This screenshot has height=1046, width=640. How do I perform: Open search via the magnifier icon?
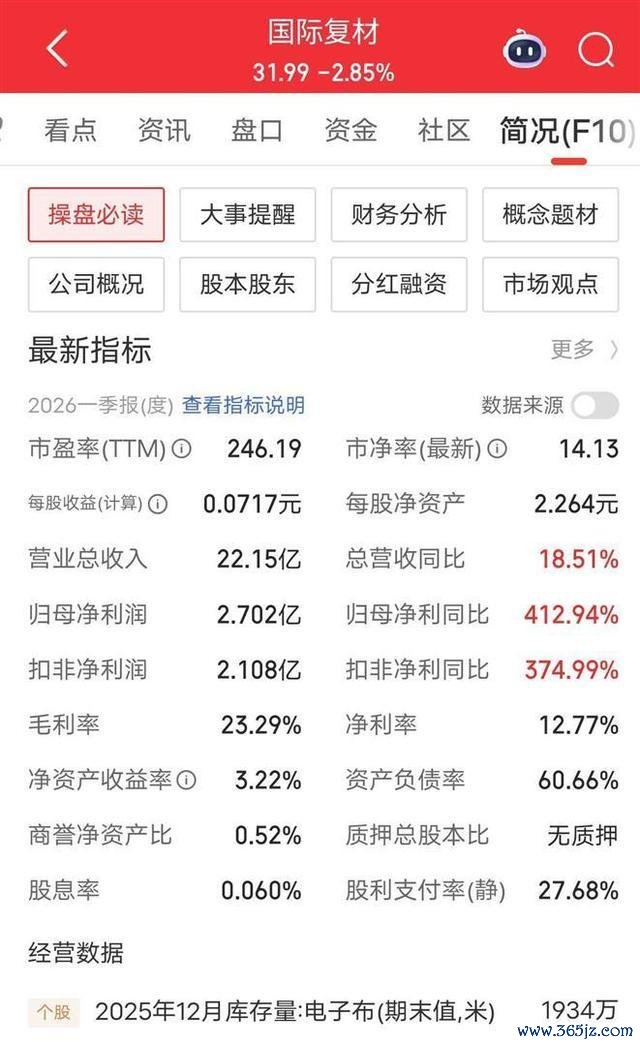pos(595,49)
